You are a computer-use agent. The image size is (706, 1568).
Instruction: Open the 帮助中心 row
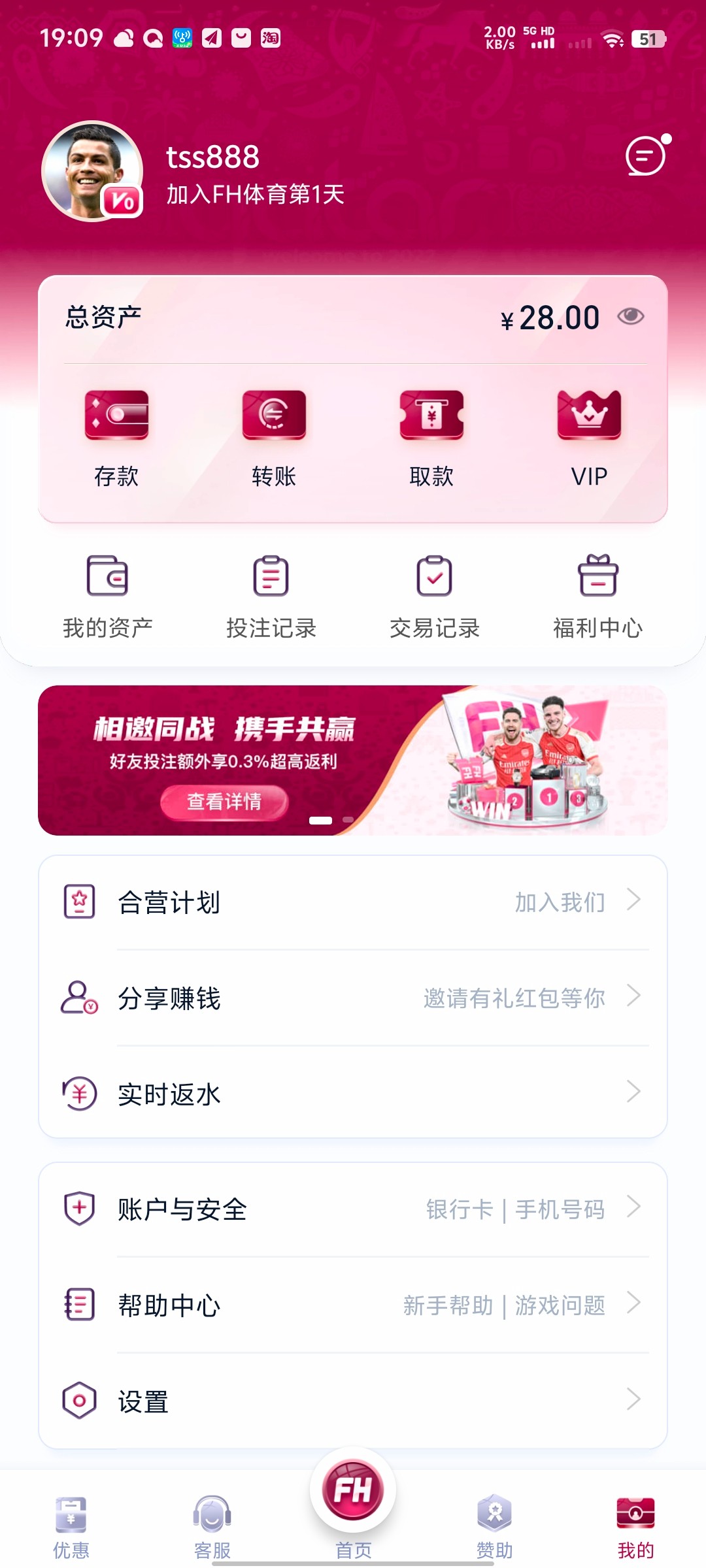pos(353,1305)
